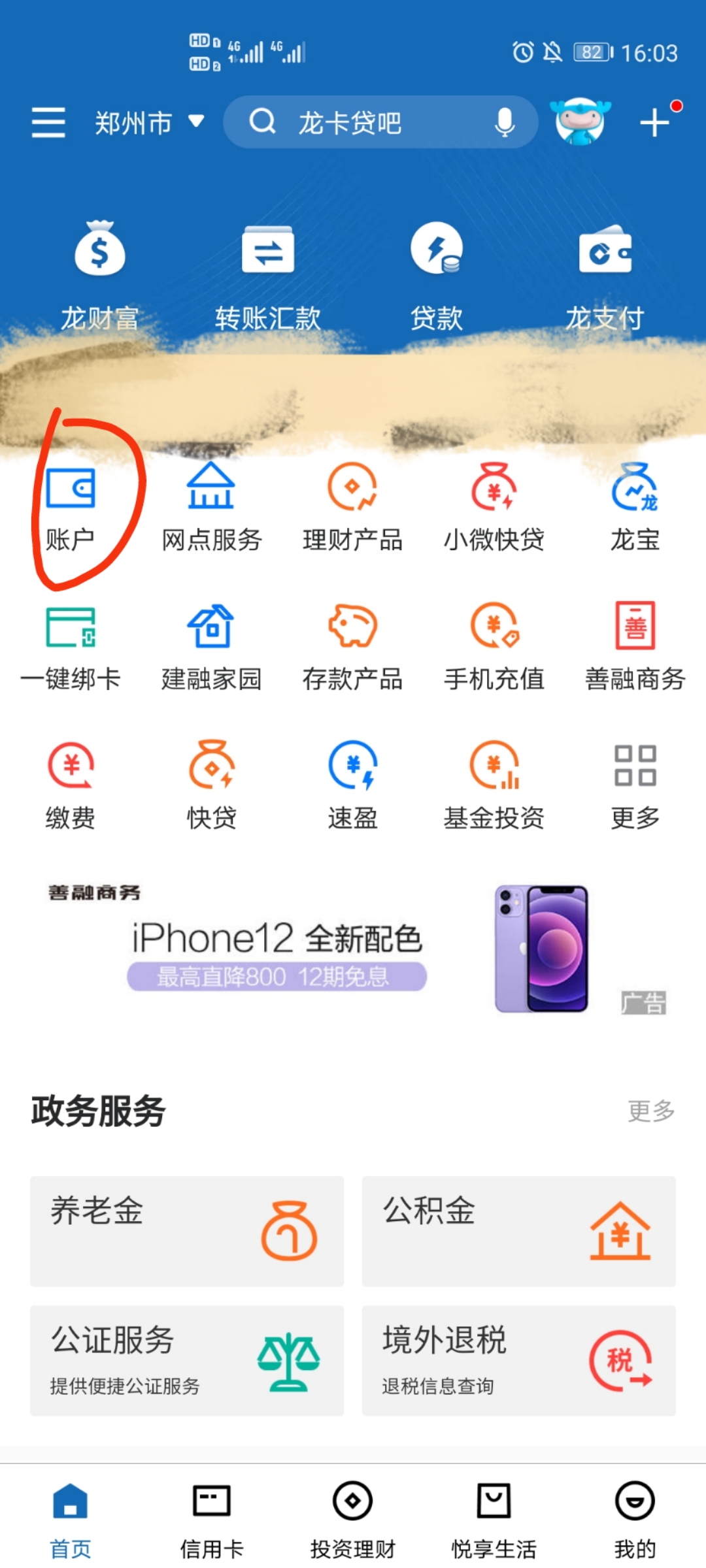Switch to the 我的 tab
Screen dimensions: 706x1568
(x=635, y=1519)
